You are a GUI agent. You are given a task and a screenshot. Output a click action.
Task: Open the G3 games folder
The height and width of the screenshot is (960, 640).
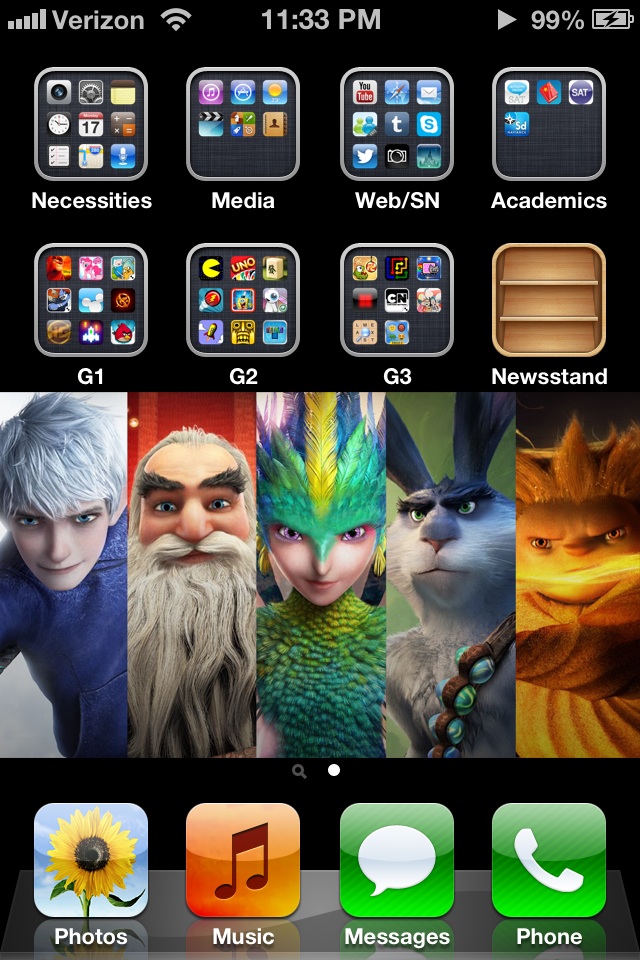[397, 300]
